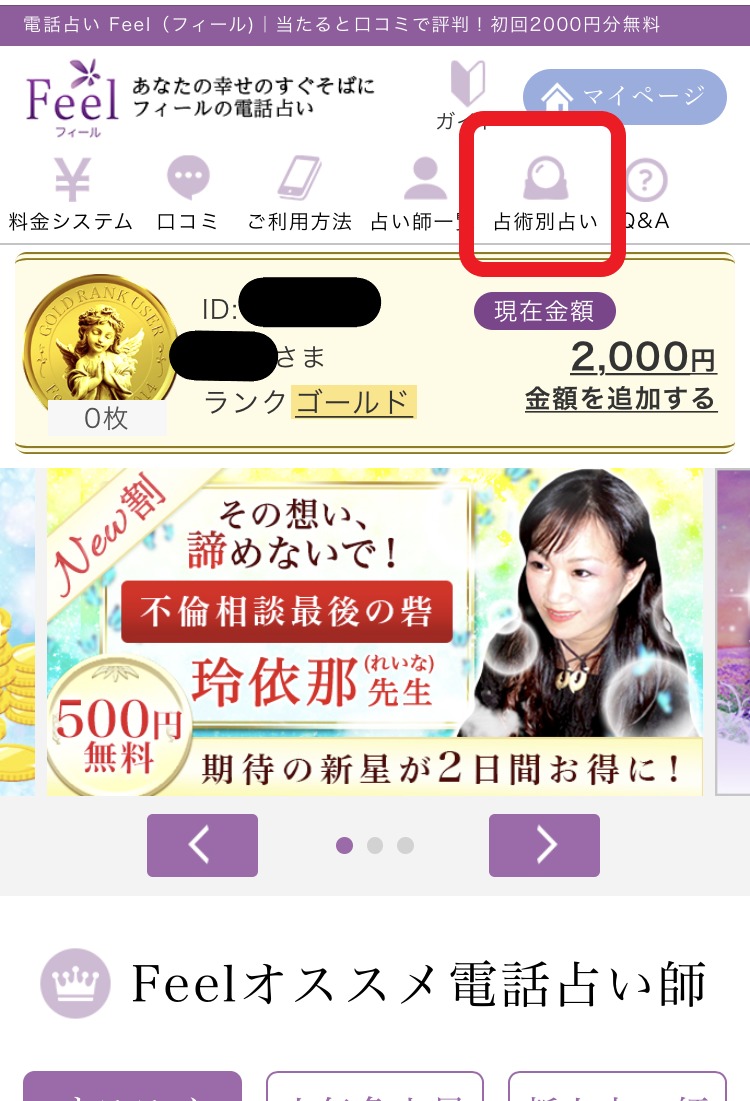The height and width of the screenshot is (1101, 750).
Task: Open 料金システム pricing page
Action: tap(70, 195)
